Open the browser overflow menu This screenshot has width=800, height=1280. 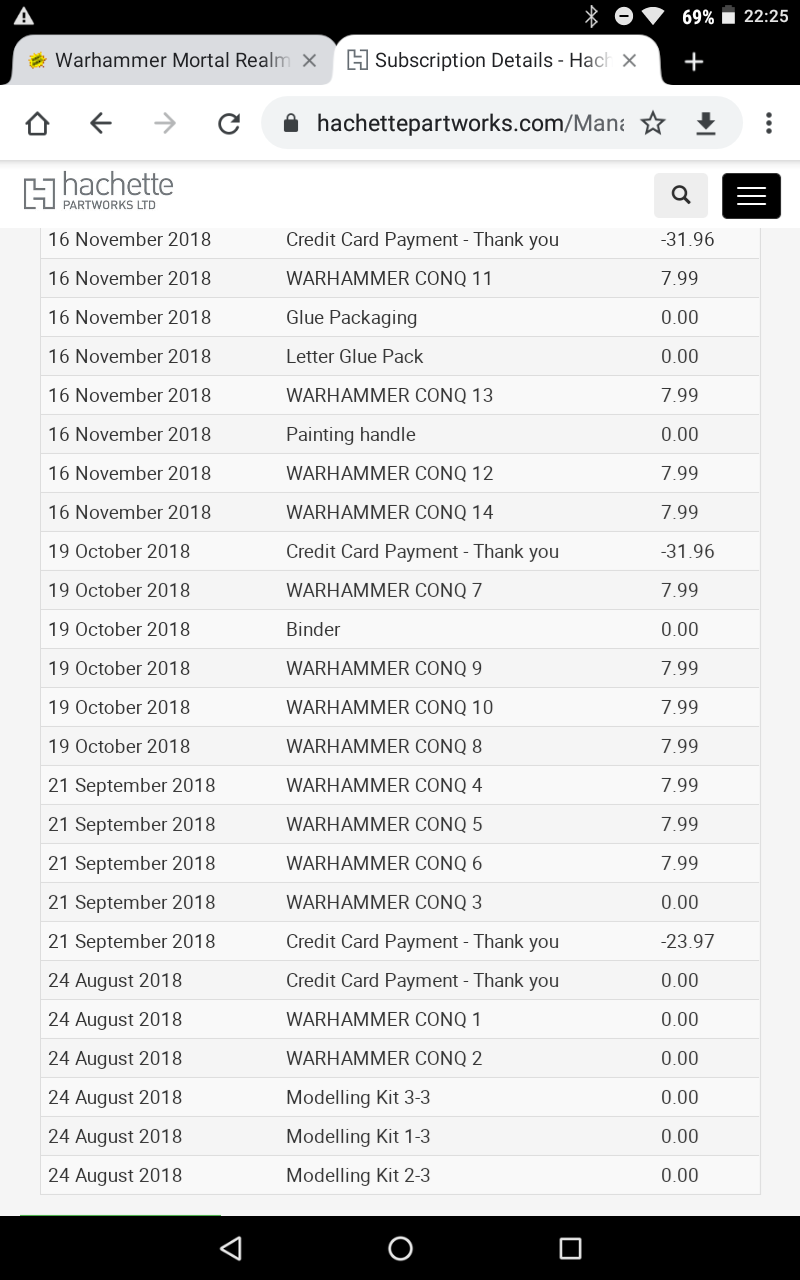coord(768,123)
